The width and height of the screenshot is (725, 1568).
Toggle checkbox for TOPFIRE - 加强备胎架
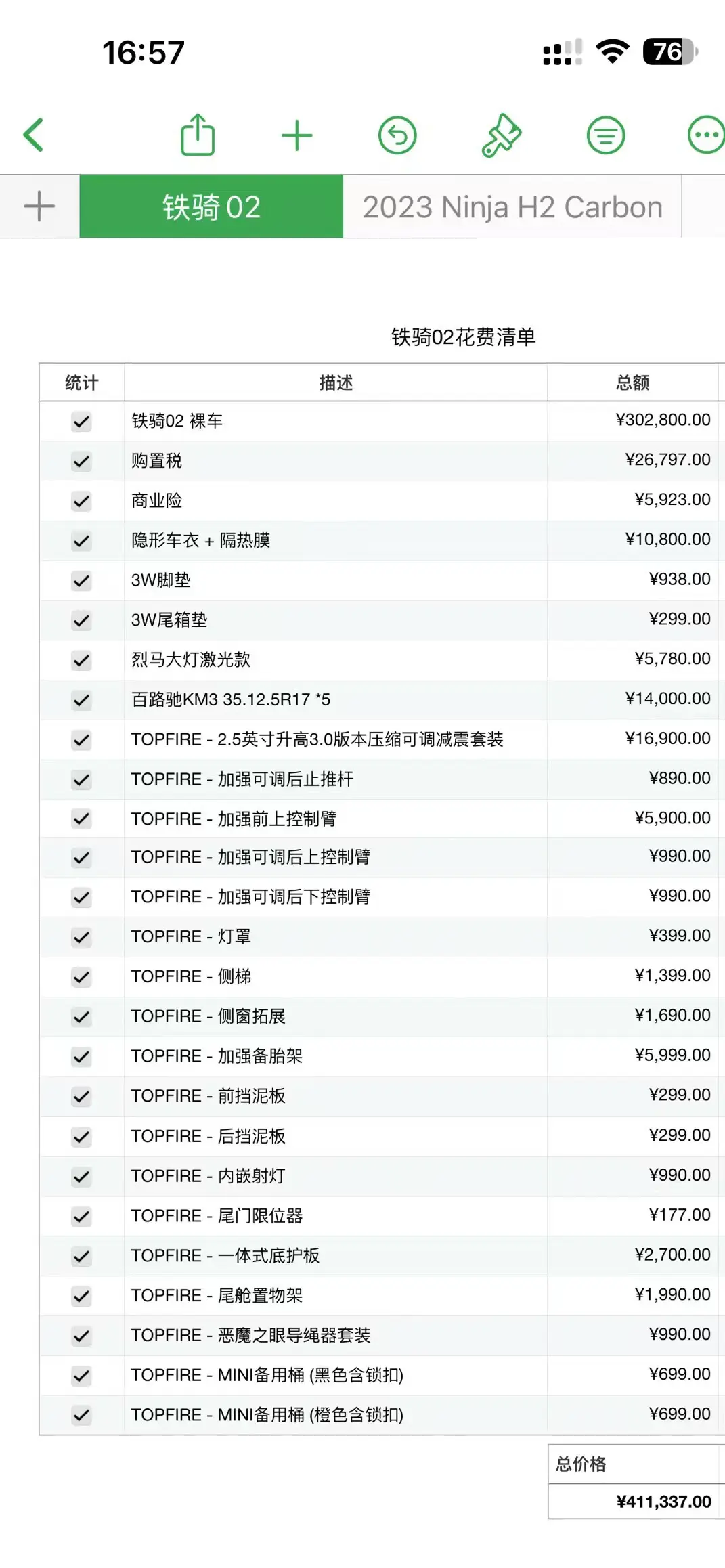pos(82,1057)
